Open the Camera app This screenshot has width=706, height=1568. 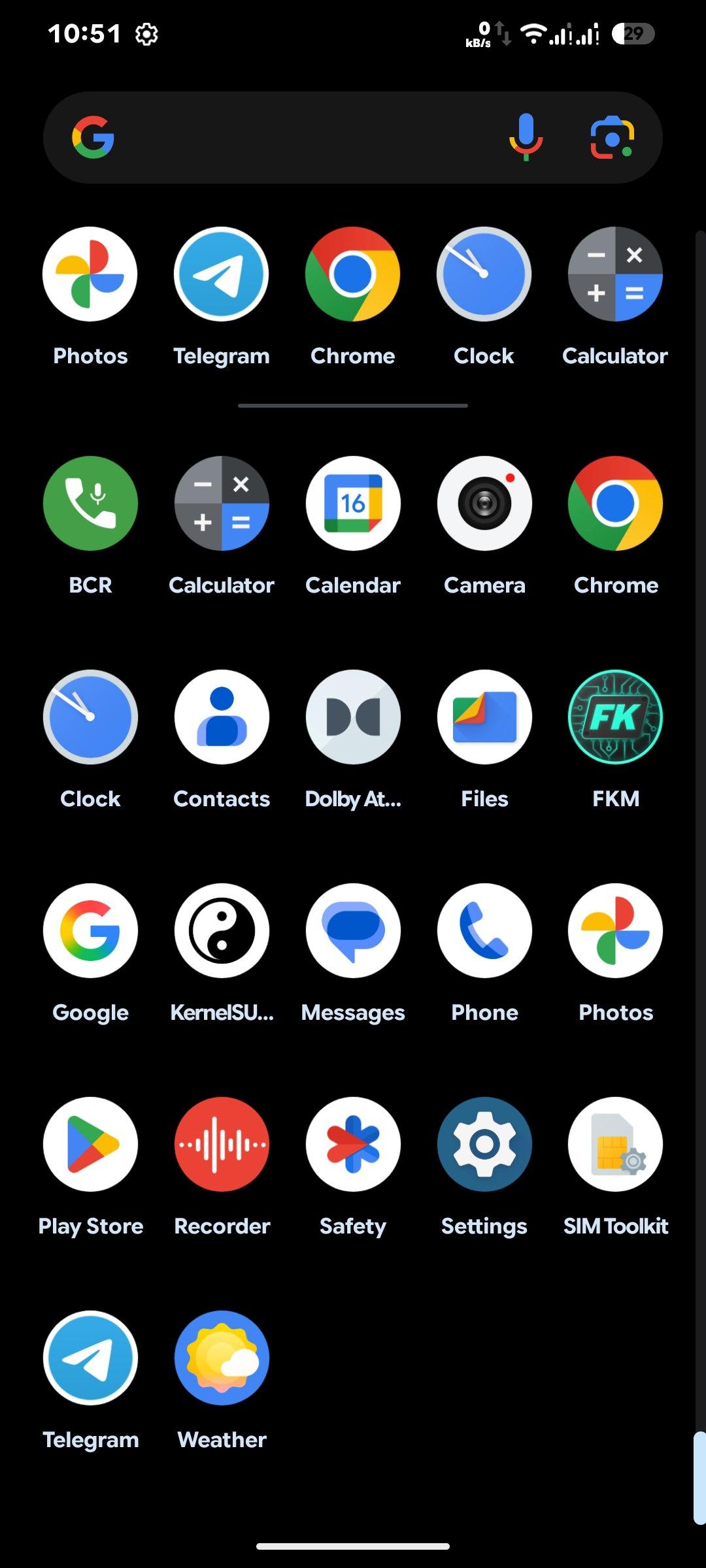click(484, 504)
